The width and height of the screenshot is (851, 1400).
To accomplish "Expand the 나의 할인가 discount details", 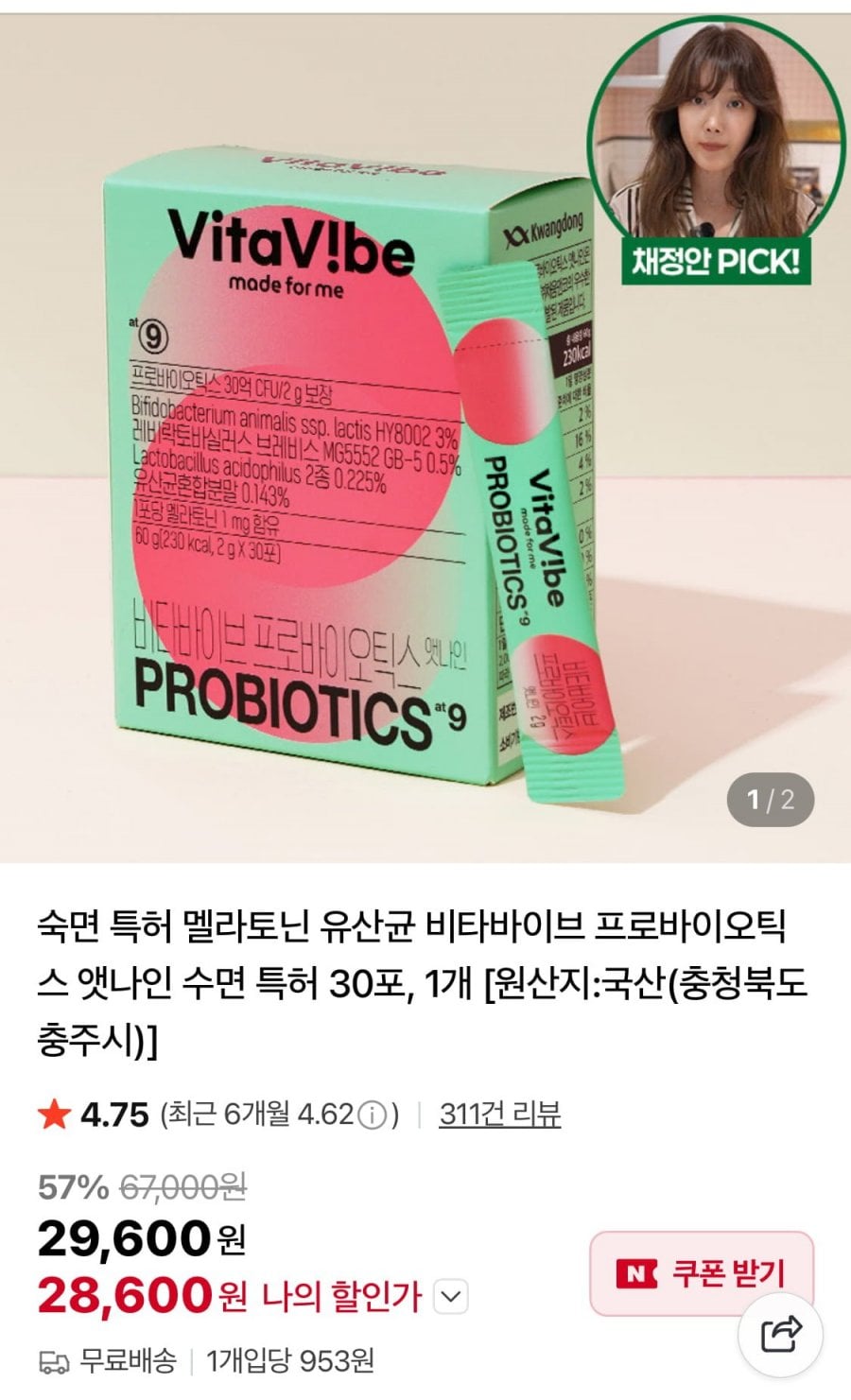I will (x=451, y=1297).
